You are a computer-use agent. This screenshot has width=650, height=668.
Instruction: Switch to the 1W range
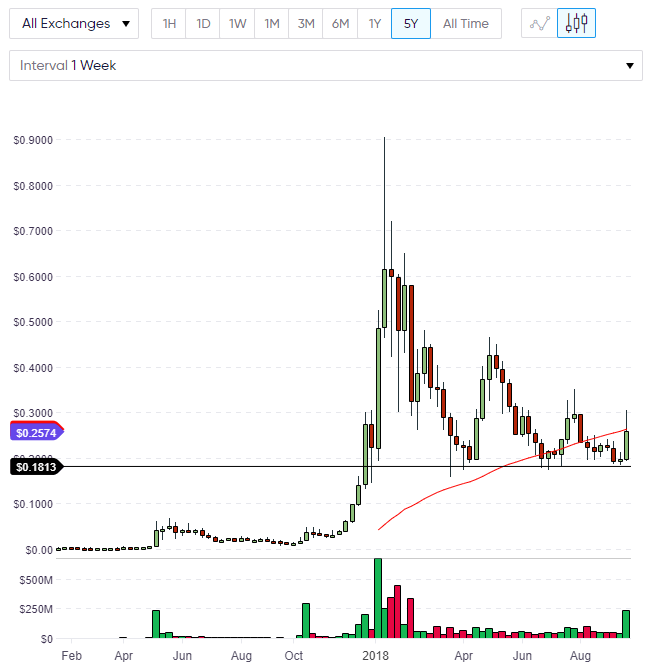pyautogui.click(x=237, y=23)
